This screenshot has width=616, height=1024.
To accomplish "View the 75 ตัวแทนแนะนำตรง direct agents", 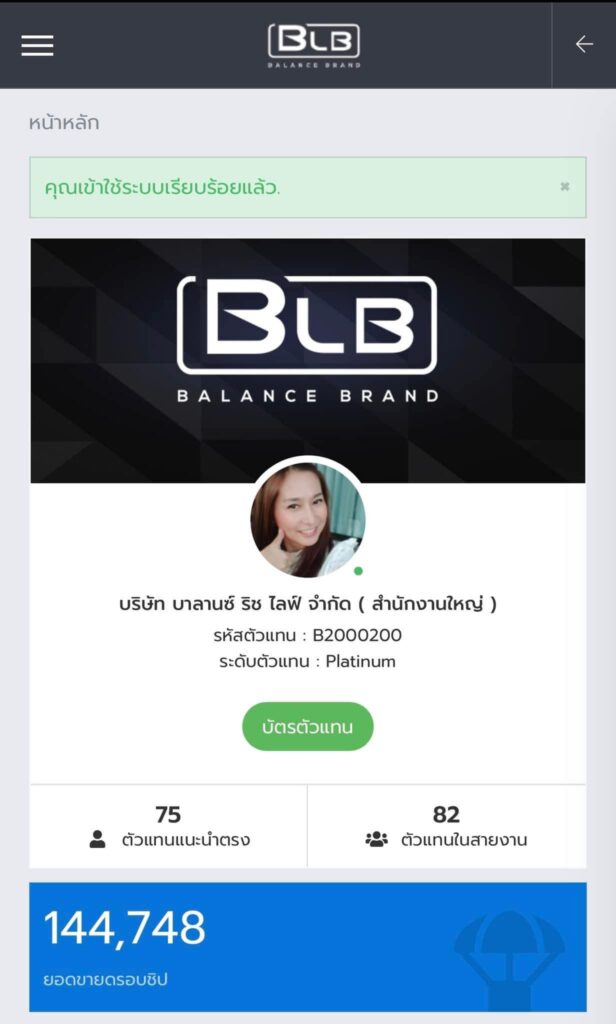I will 168,826.
